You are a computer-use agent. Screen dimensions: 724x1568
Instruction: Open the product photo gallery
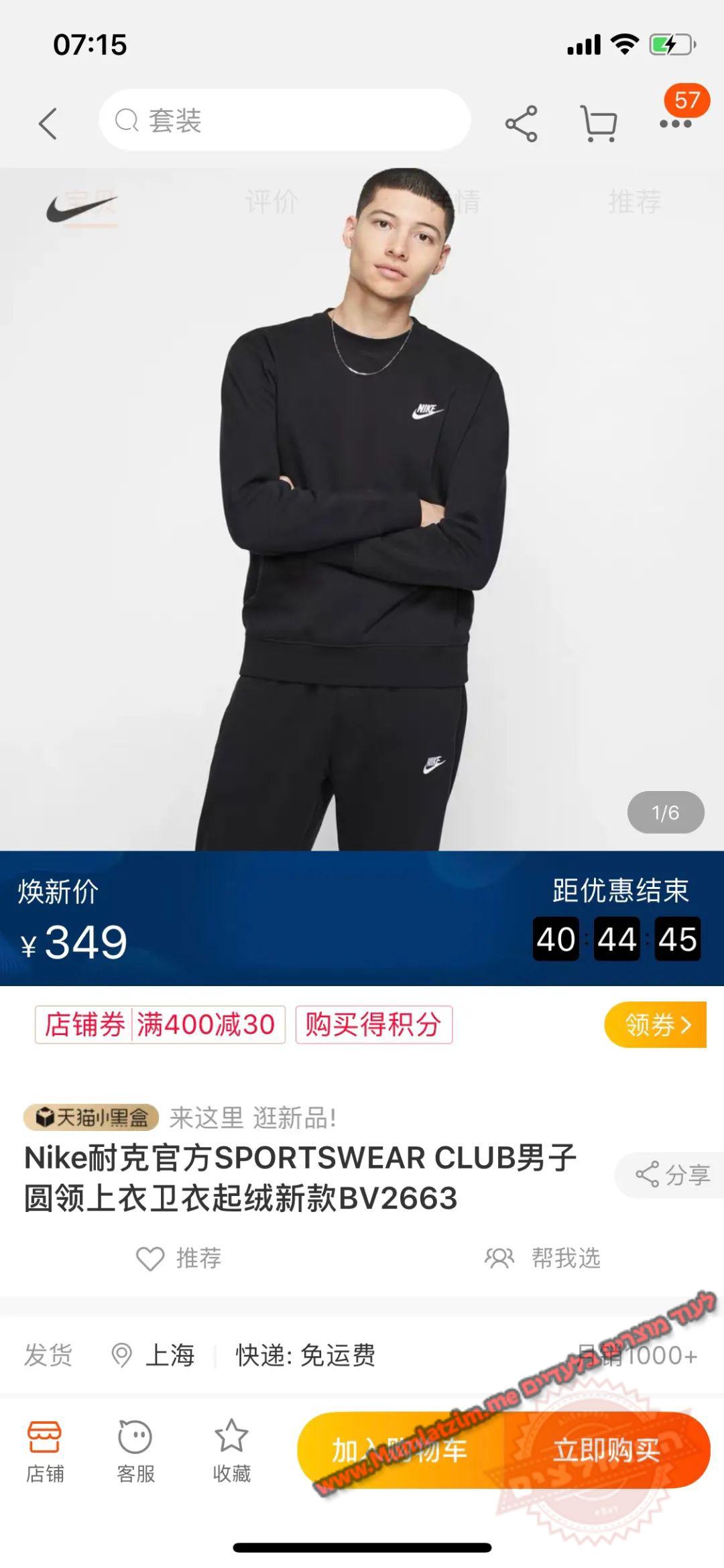click(x=362, y=509)
